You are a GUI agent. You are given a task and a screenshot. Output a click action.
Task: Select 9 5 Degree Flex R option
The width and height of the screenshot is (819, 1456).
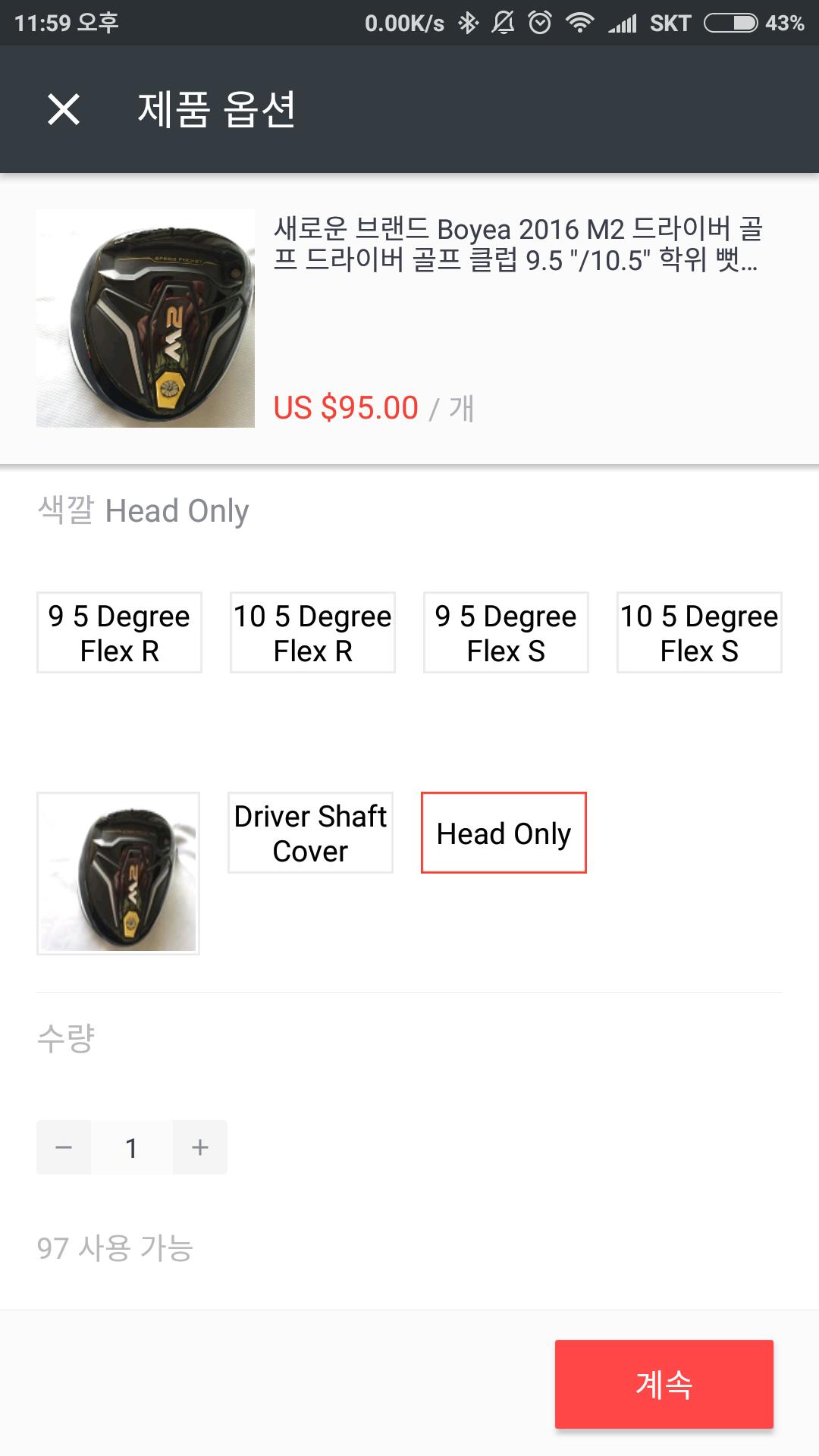point(119,632)
